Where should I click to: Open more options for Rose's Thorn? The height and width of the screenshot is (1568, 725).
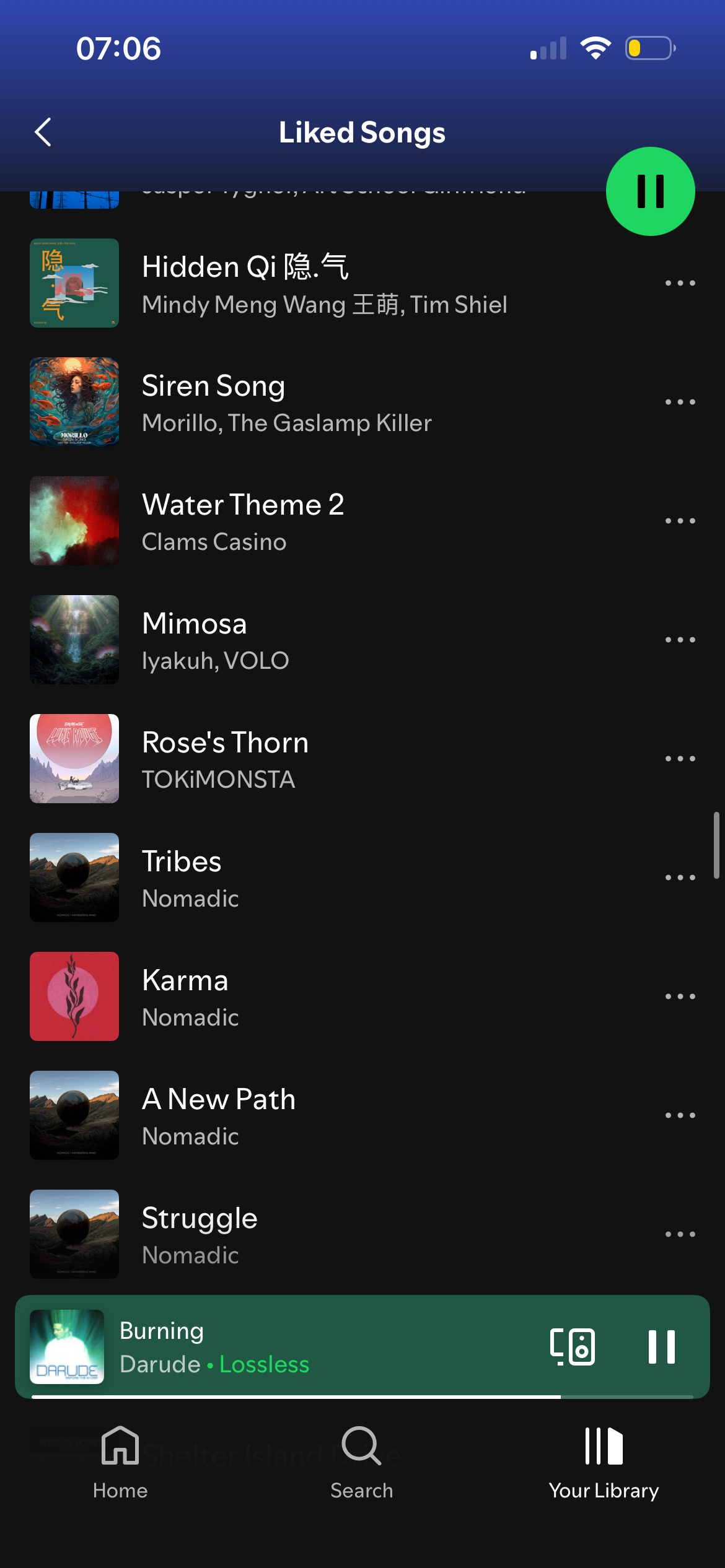click(680, 759)
